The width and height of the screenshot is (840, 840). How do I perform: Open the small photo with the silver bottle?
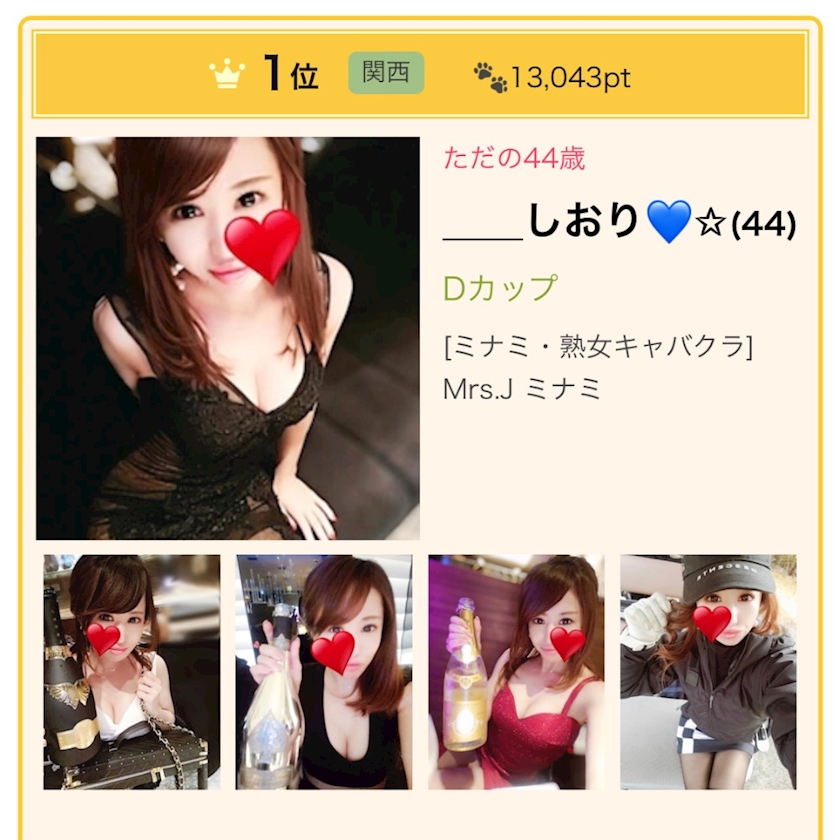pos(324,672)
